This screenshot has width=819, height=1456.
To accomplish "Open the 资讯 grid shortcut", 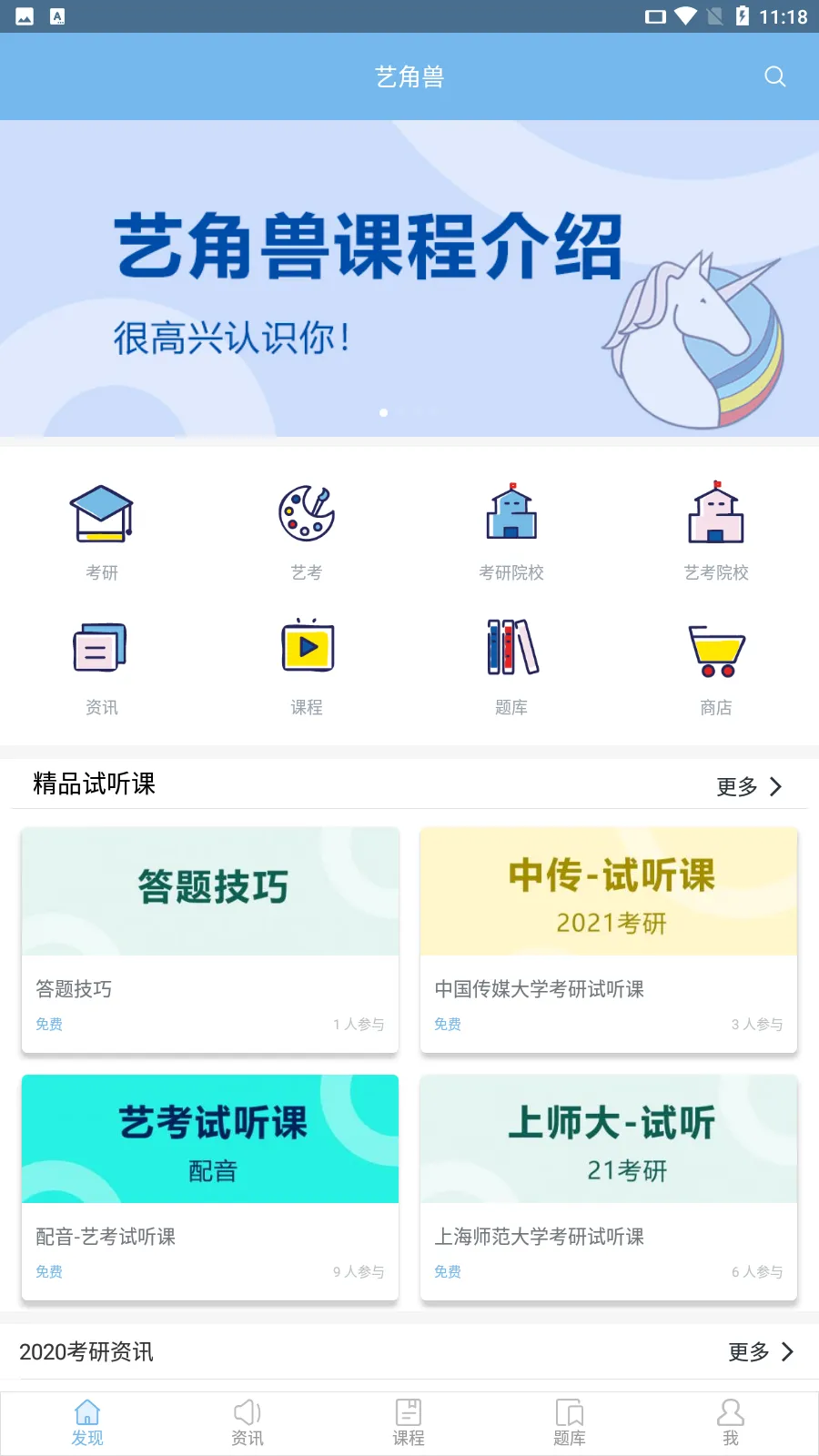I will coord(102,667).
